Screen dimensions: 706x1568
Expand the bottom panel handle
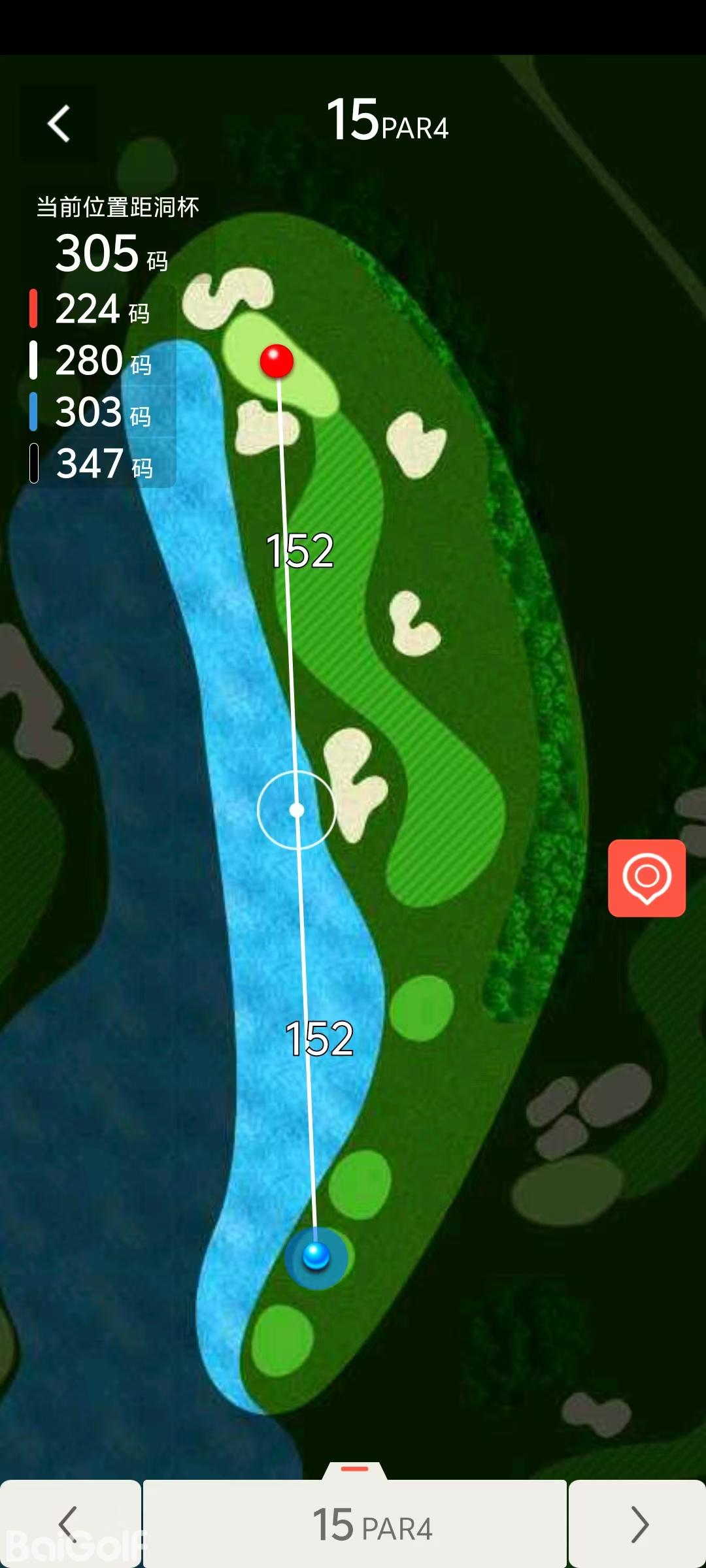(x=355, y=1469)
